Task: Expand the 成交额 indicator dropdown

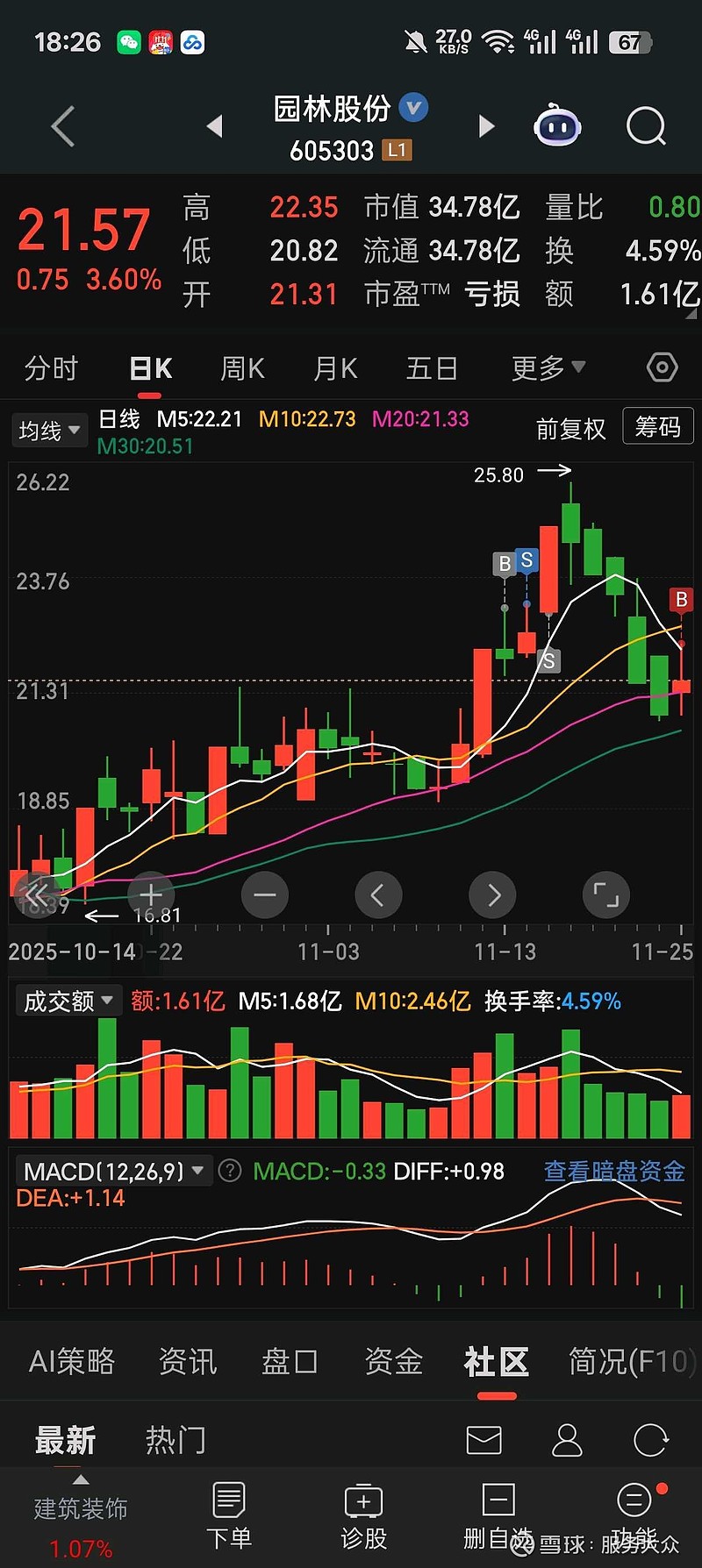Action: point(68,1001)
